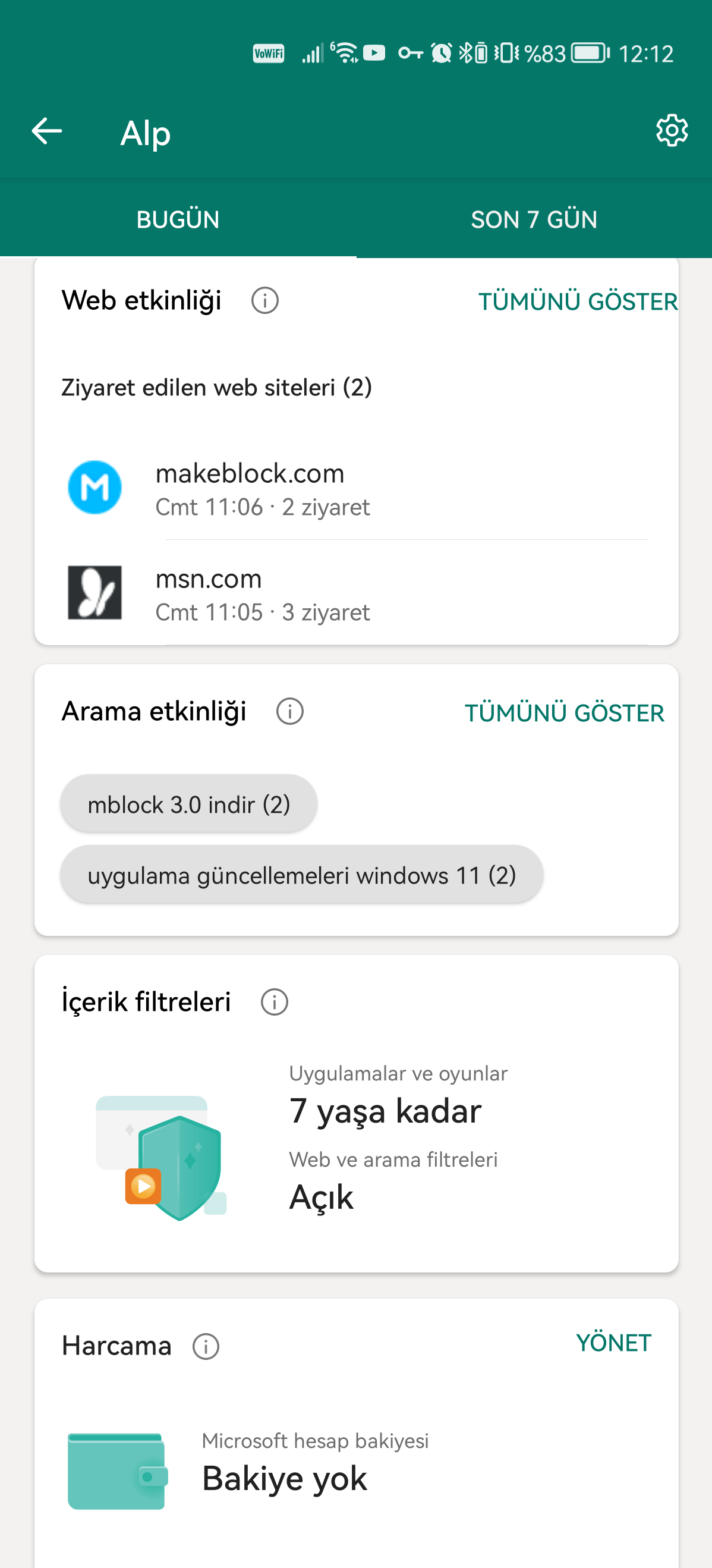This screenshot has height=1568, width=712.
Task: Tap YÖNET in the Harcama card
Action: tap(613, 1343)
